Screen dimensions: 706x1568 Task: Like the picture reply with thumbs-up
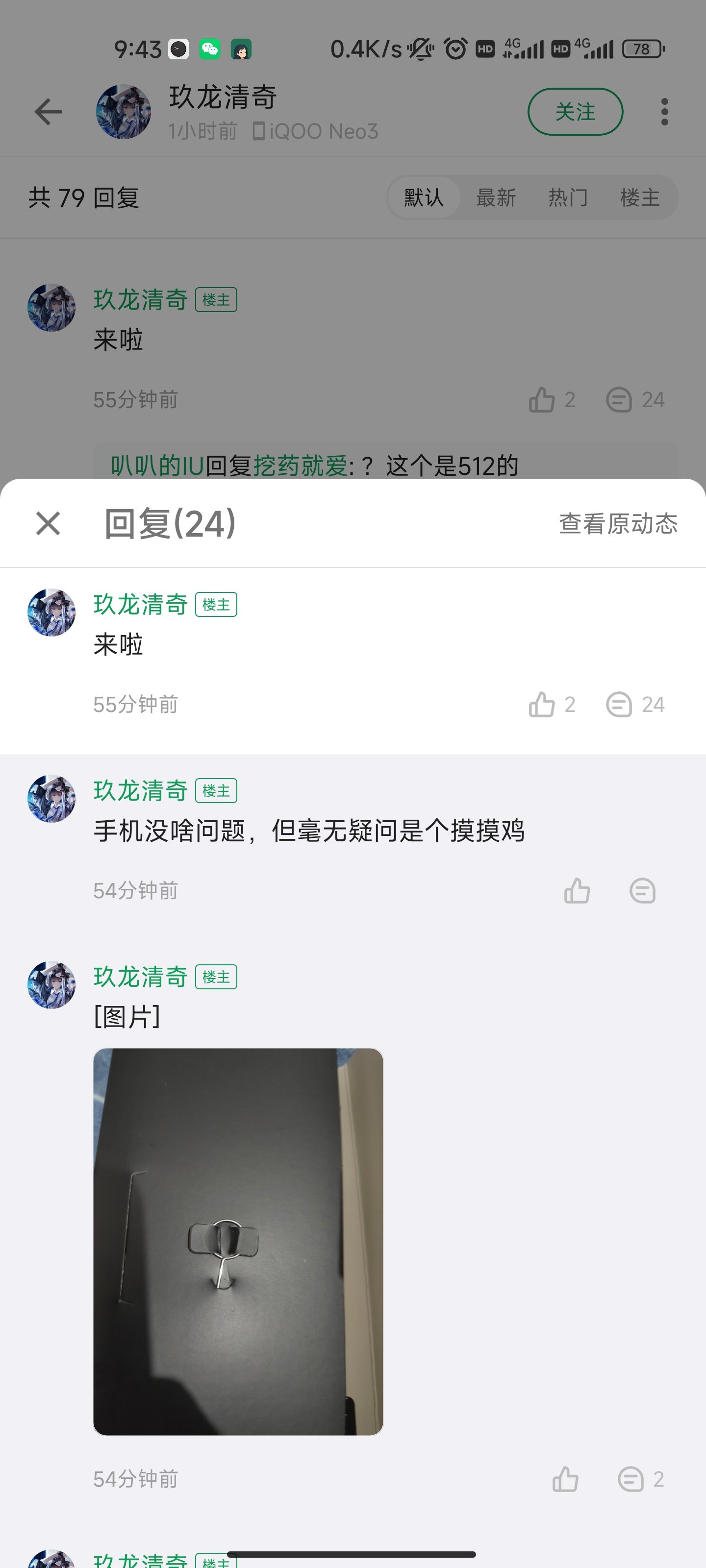point(565,1479)
